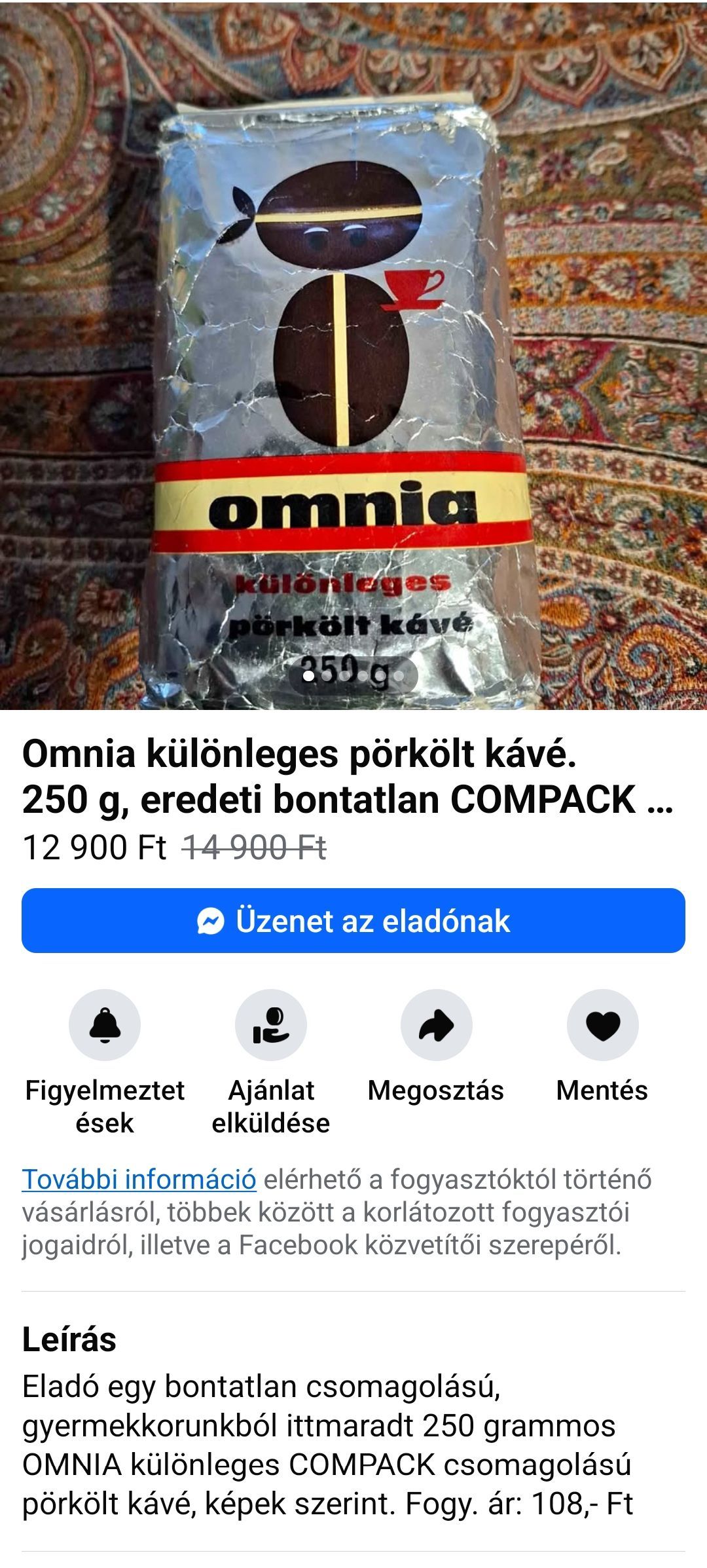Enable alerts with the bell icon
Image resolution: width=707 pixels, height=1568 pixels.
105,1024
